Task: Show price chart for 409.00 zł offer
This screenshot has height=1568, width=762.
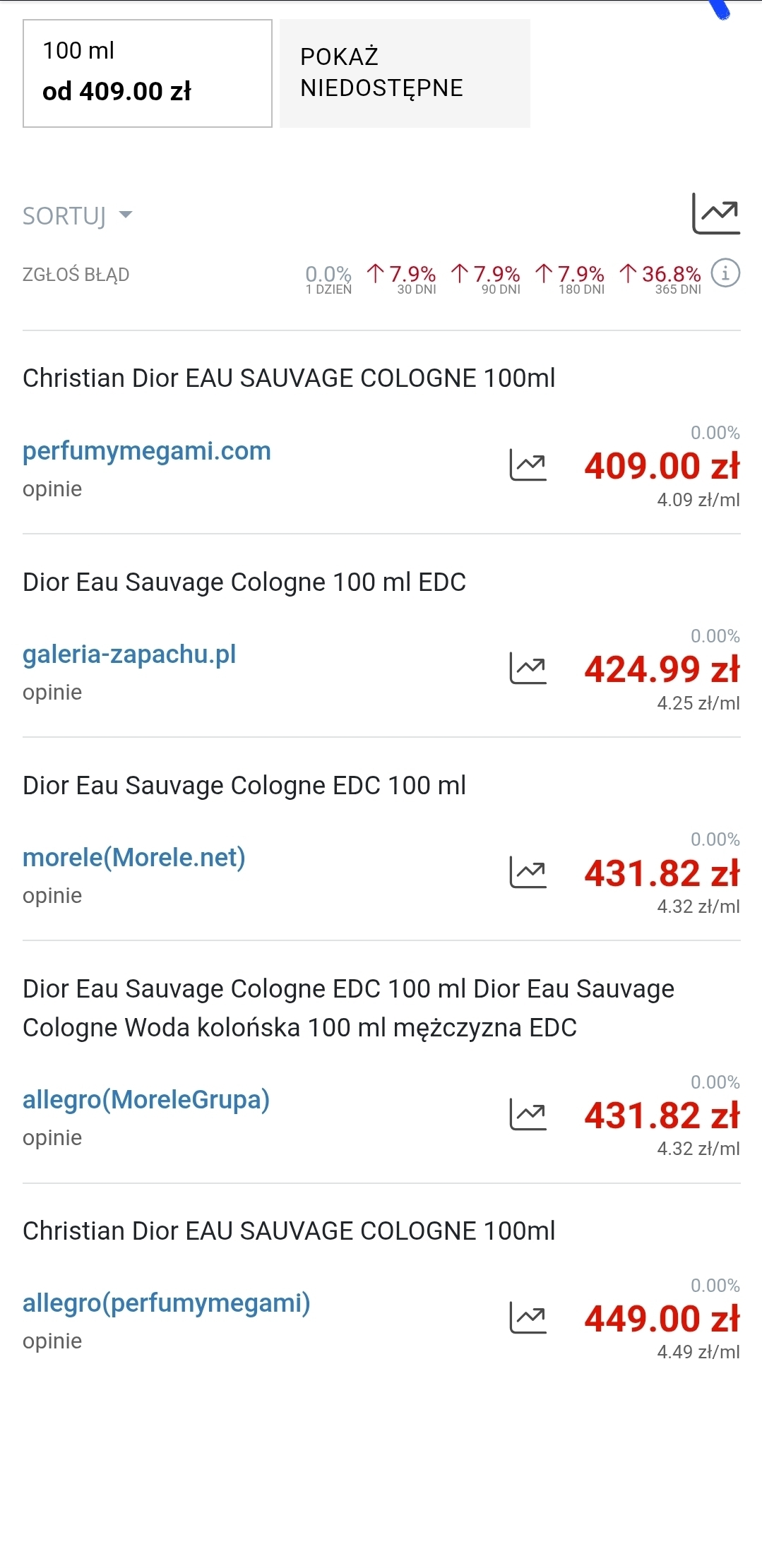Action: [x=528, y=465]
